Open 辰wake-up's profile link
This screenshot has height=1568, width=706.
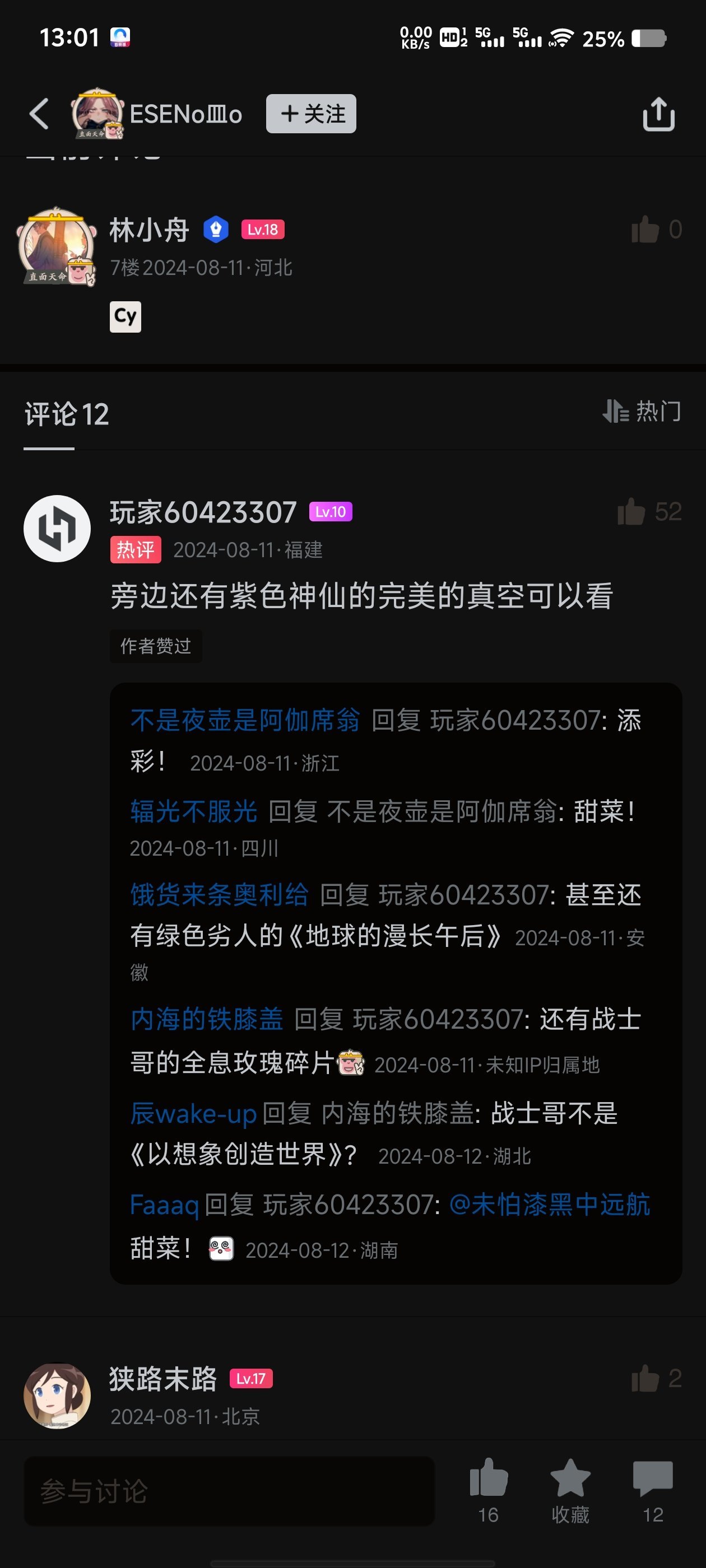tap(193, 1113)
